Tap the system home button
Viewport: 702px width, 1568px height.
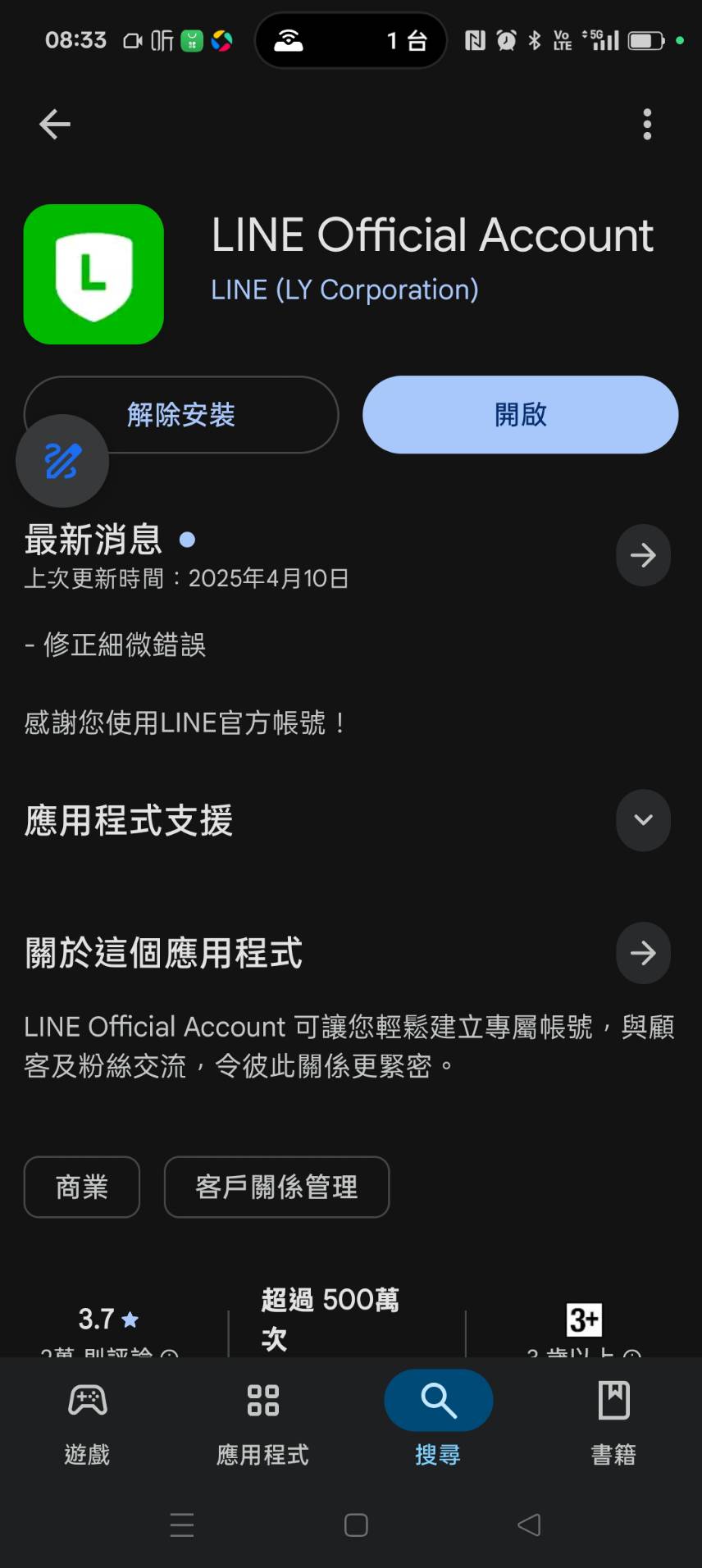click(x=356, y=1525)
